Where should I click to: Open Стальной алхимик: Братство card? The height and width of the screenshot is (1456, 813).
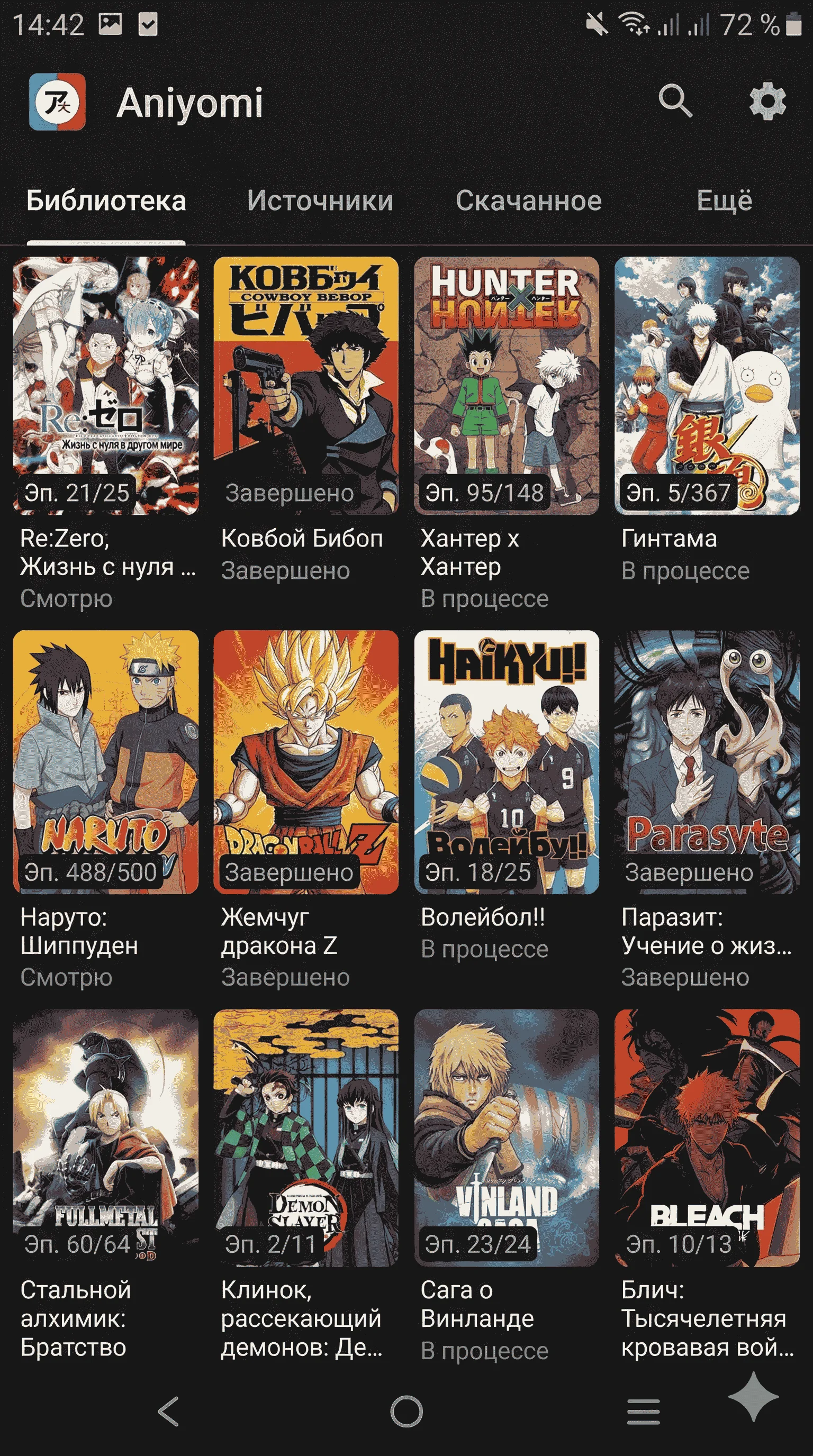pyautogui.click(x=106, y=1137)
